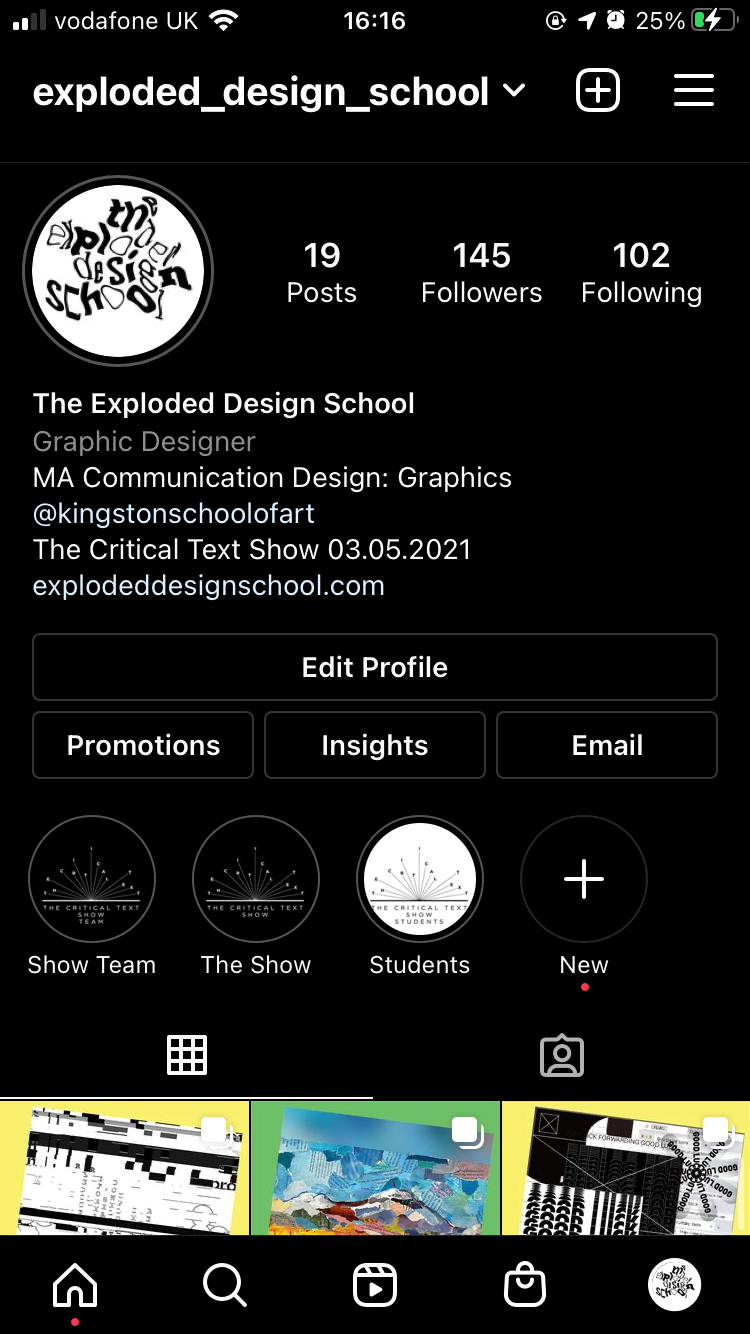Show the 102 Following list
Viewport: 750px width, 1334px height.
click(x=642, y=272)
